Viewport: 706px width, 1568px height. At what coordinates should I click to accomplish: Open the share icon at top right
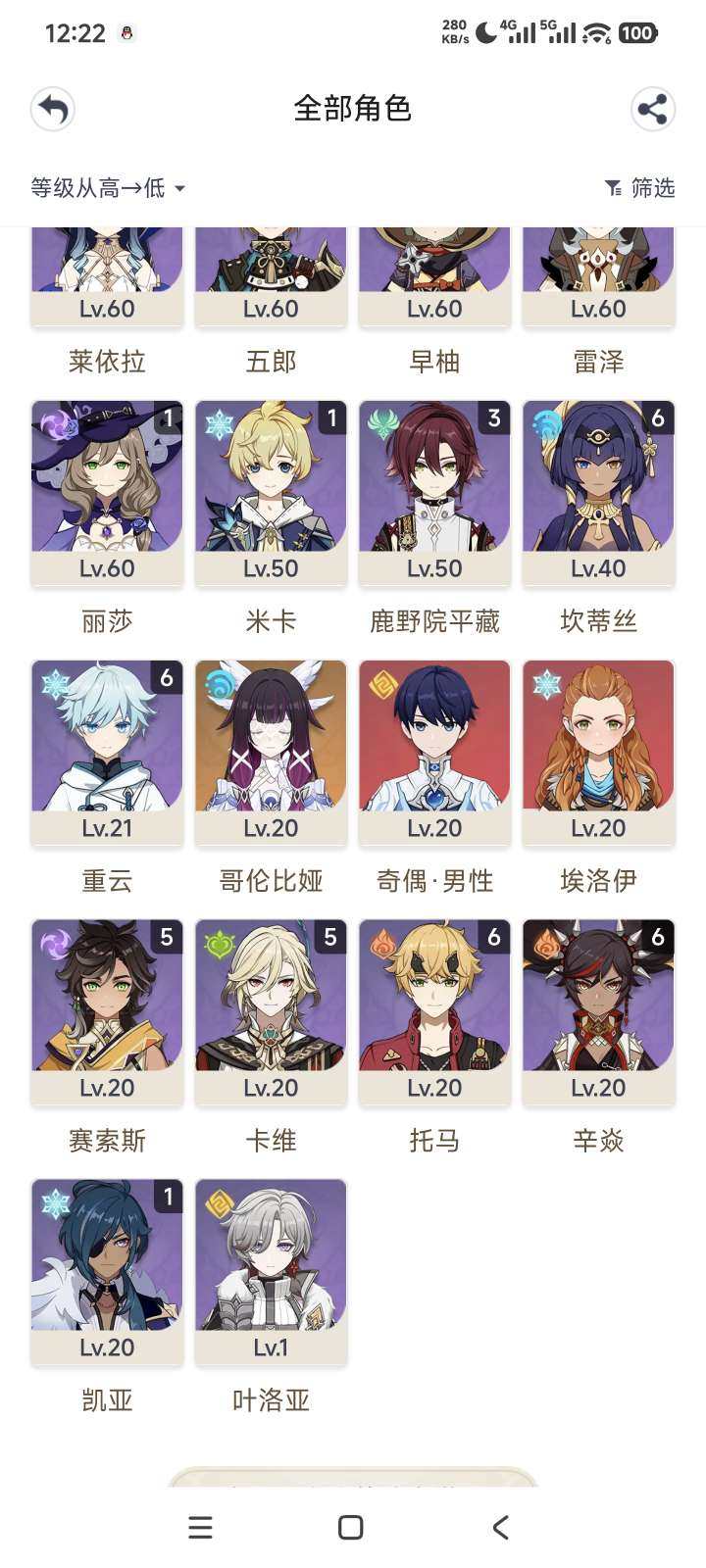click(x=653, y=109)
